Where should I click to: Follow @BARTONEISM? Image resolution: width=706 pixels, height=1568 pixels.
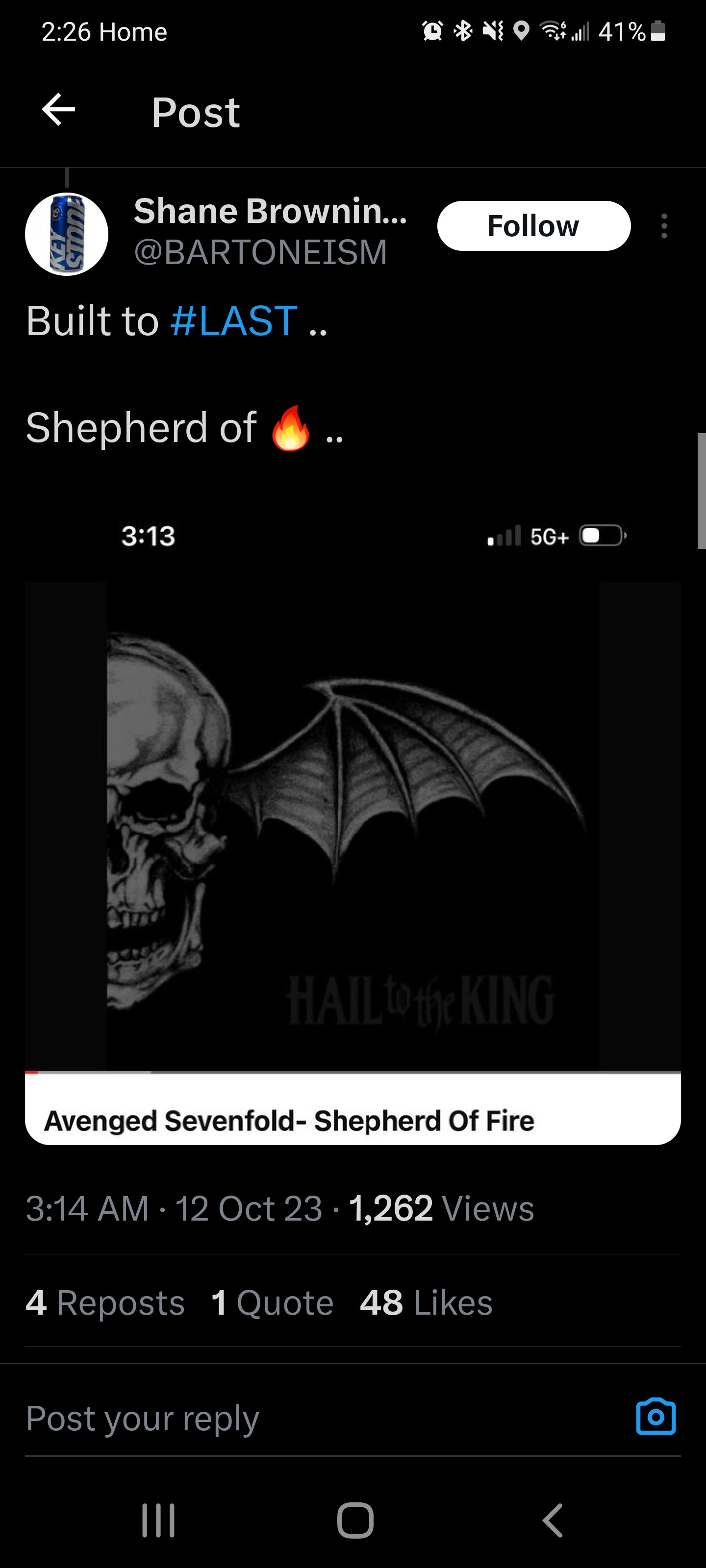533,226
